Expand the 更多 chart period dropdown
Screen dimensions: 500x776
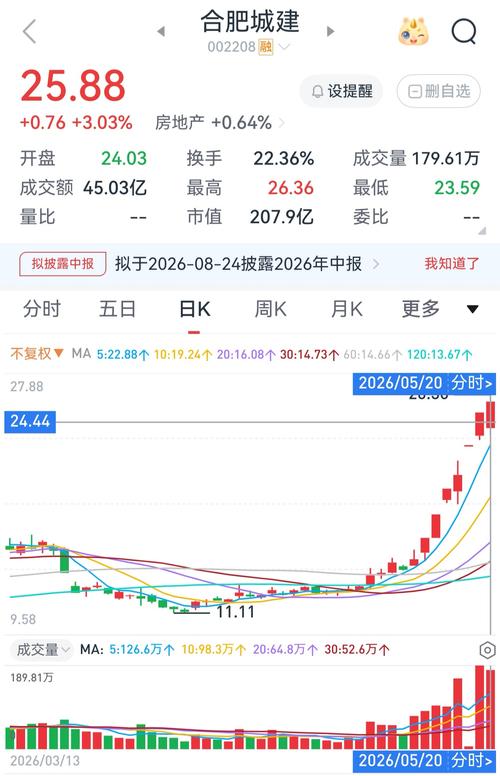point(440,309)
